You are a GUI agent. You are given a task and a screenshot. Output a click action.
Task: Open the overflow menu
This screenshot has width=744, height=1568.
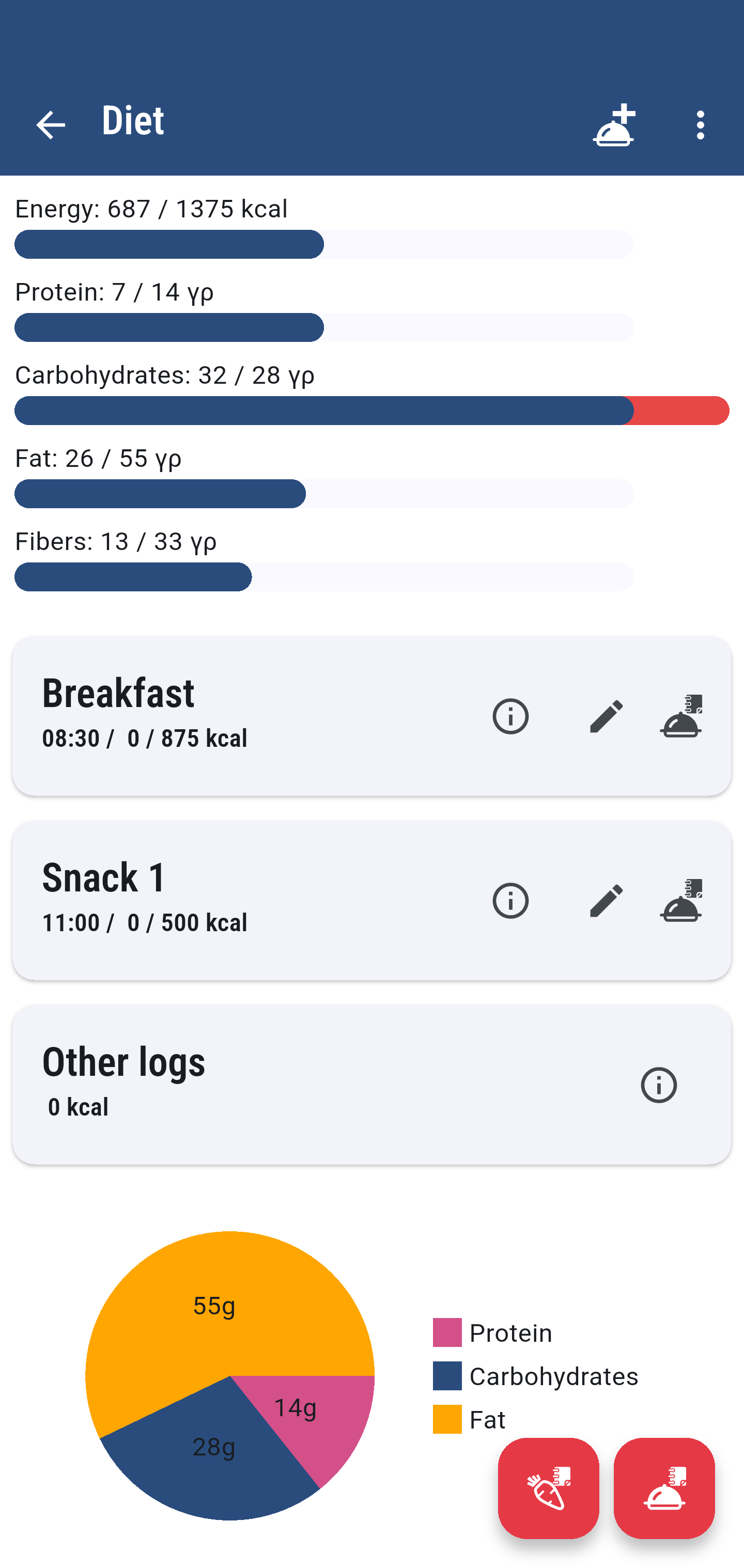coord(701,125)
